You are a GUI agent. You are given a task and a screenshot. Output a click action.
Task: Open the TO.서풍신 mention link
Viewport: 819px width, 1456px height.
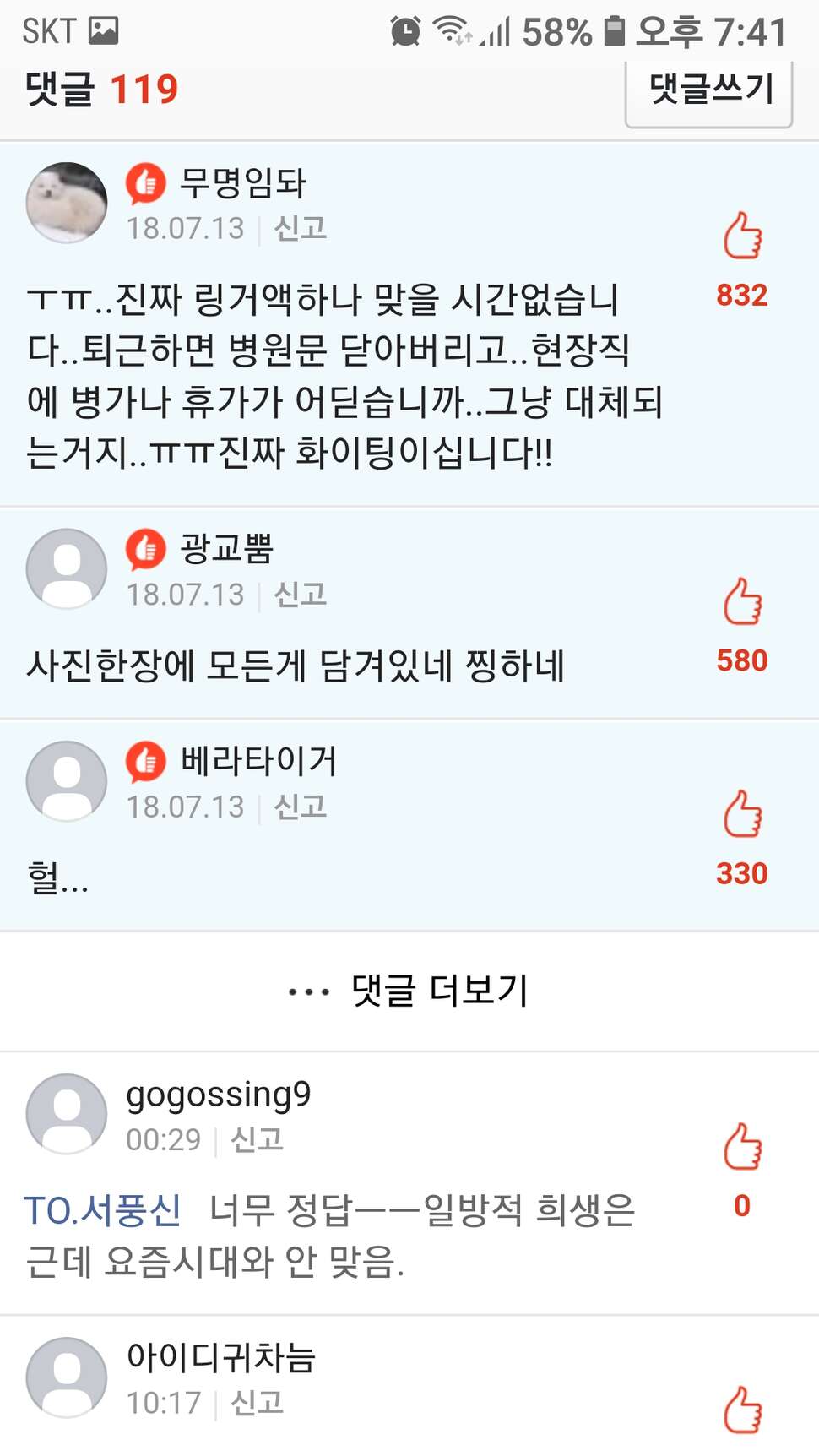click(x=102, y=1210)
